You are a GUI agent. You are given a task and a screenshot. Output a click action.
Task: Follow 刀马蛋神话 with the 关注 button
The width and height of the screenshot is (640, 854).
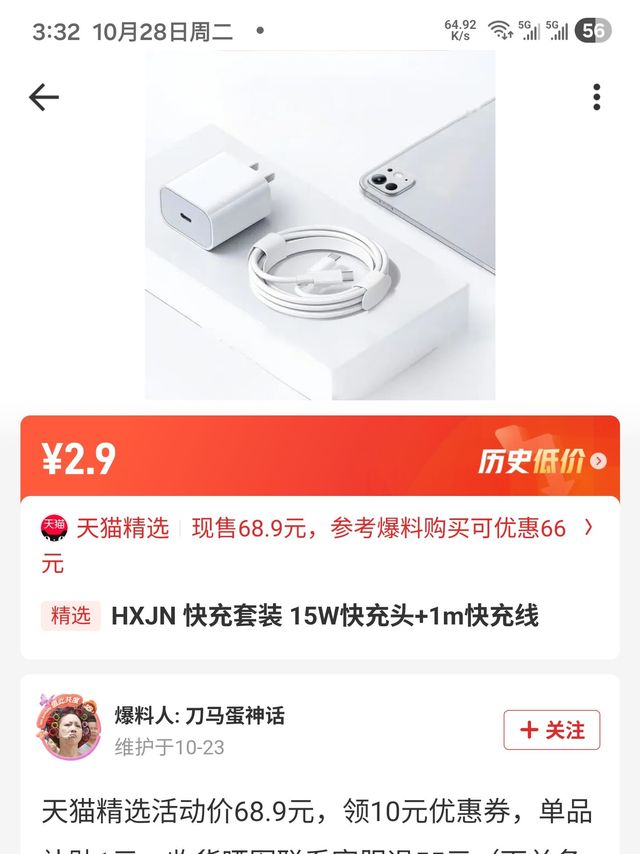click(552, 730)
